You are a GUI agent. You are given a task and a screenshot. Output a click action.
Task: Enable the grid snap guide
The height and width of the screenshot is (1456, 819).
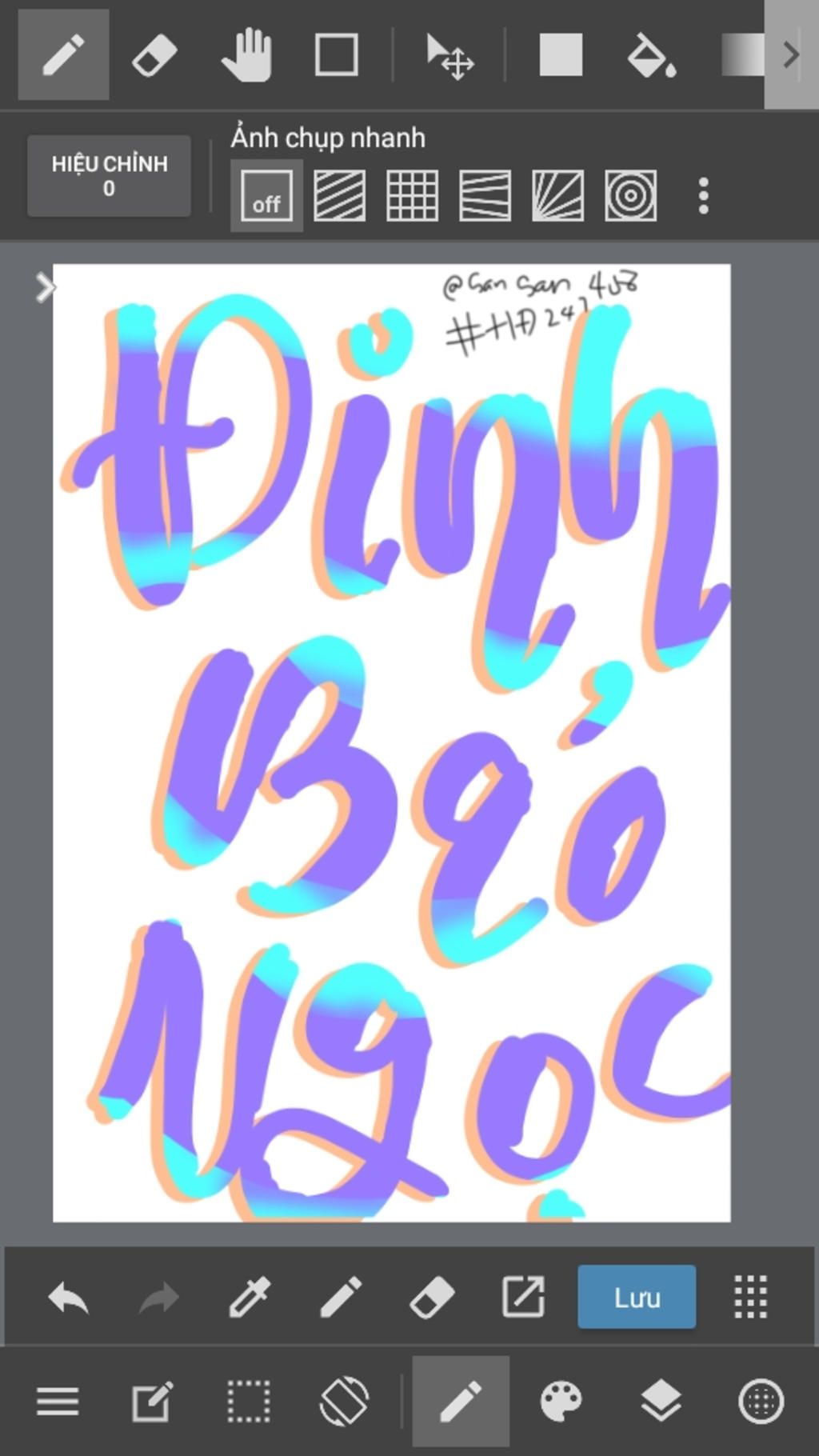point(412,196)
